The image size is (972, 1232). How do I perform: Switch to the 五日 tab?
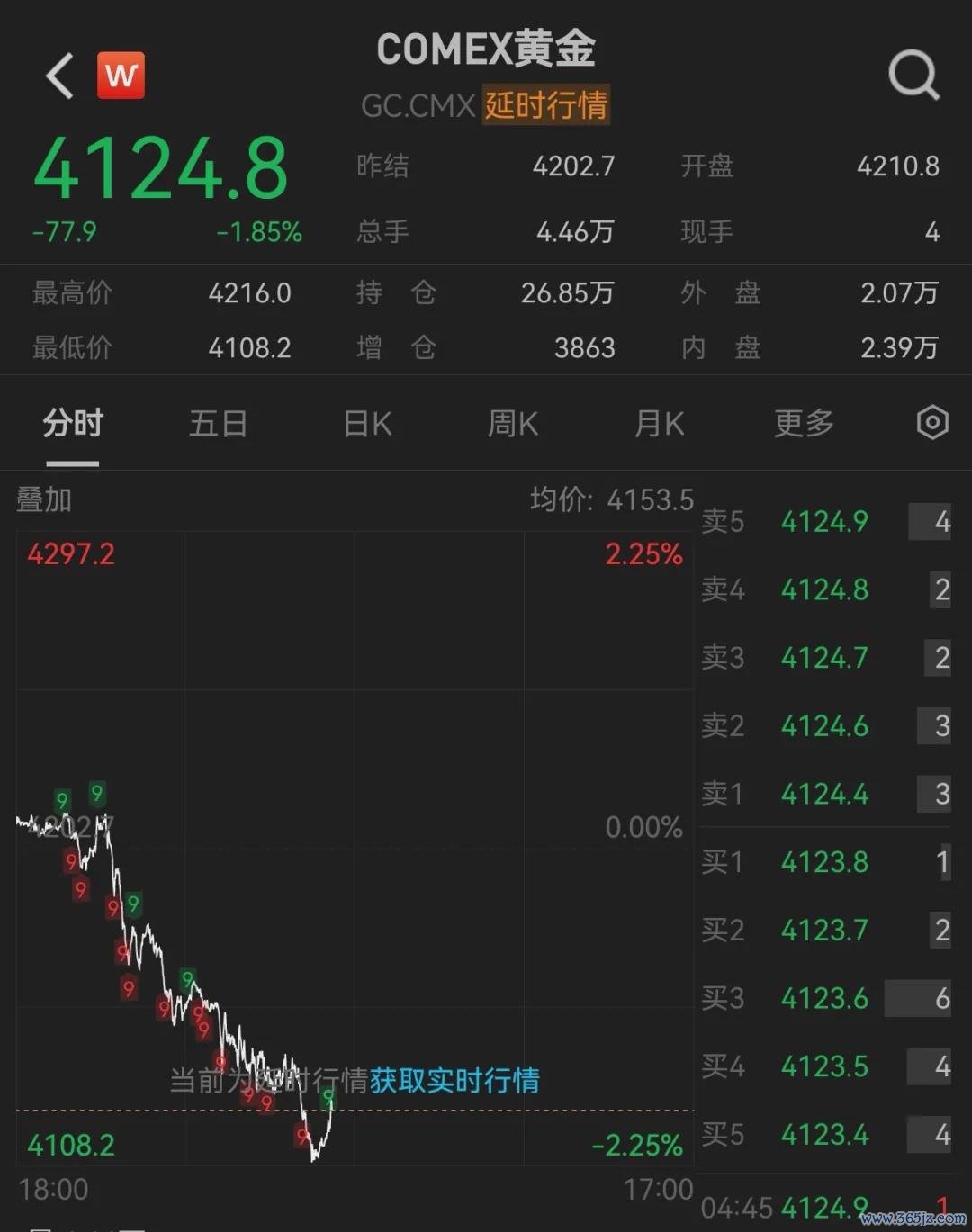pos(218,423)
